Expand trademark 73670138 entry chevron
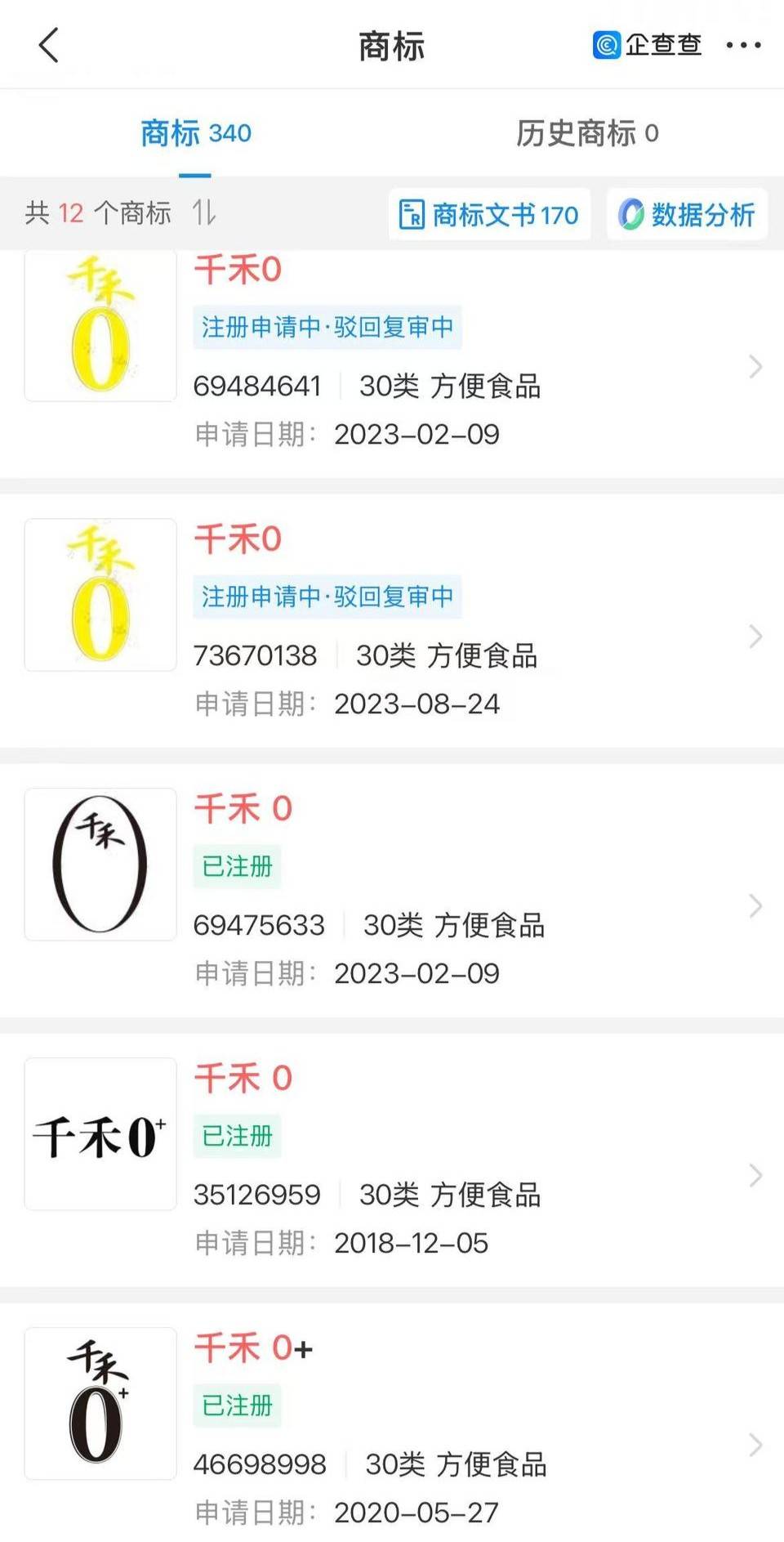Screen dimensions: 784x1542 (x=753, y=637)
